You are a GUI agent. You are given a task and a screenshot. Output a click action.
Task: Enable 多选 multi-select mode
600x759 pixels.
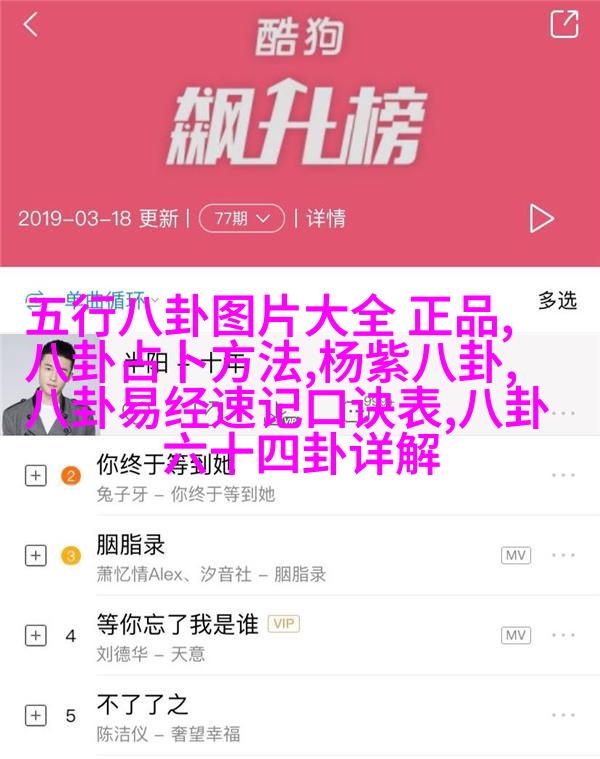coord(557,299)
